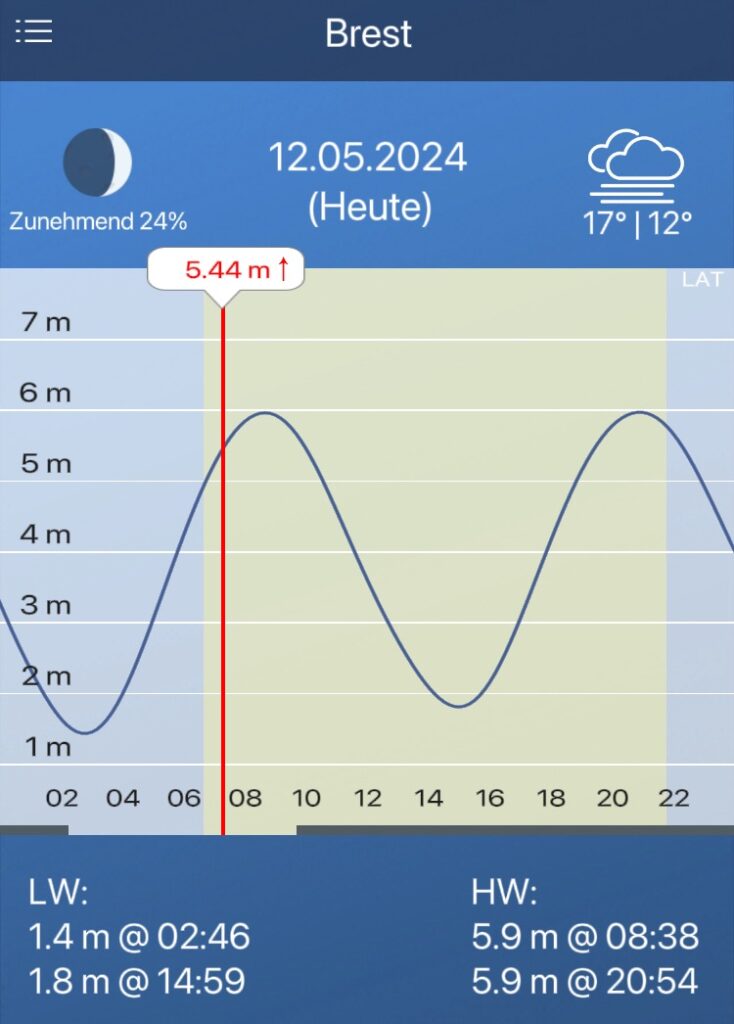Tap the date 12.05.2024 (Heute)
The image size is (734, 1024).
coord(368,181)
